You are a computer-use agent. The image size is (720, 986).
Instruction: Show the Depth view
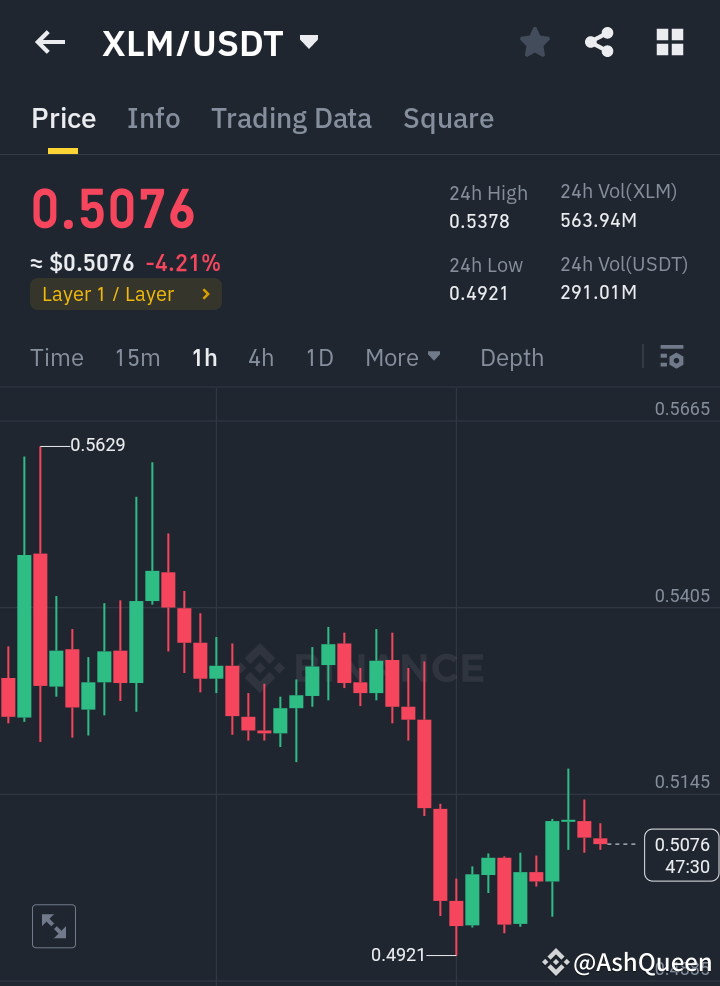click(x=511, y=357)
